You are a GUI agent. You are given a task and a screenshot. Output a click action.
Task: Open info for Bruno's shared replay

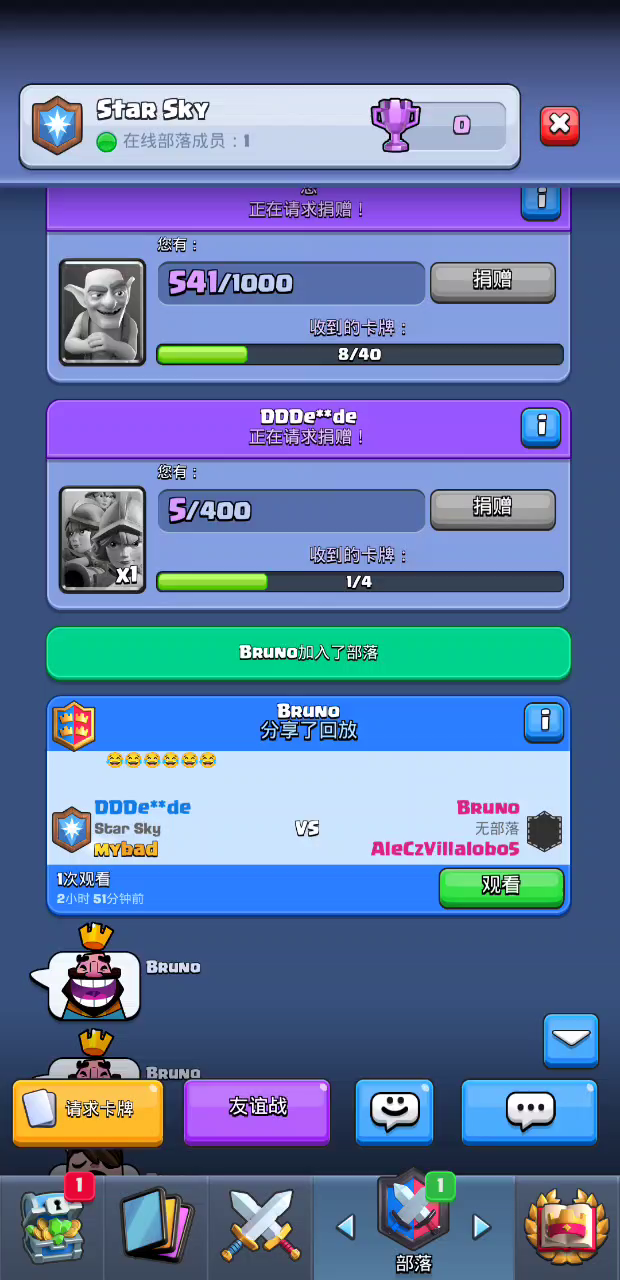[544, 722]
